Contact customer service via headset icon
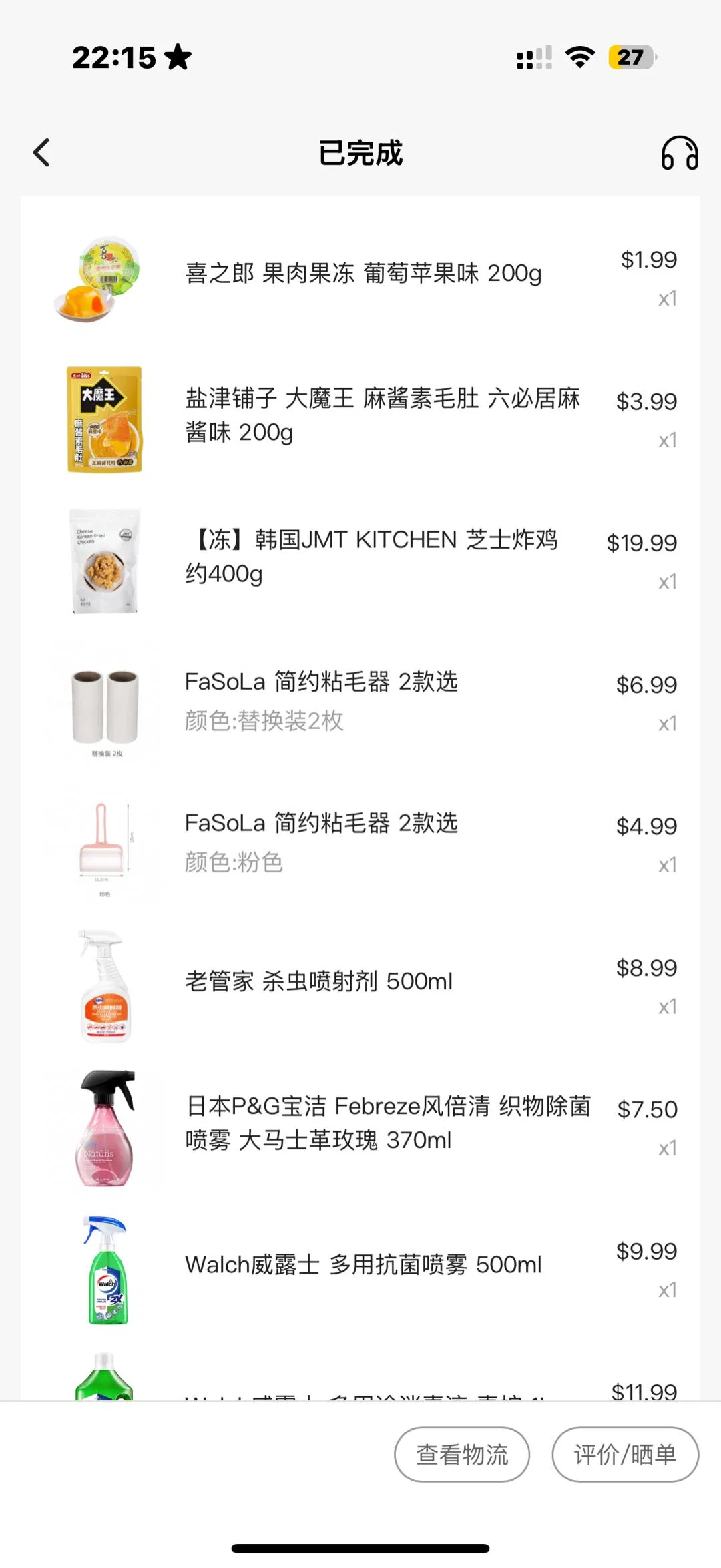This screenshot has width=721, height=1568. pos(679,153)
